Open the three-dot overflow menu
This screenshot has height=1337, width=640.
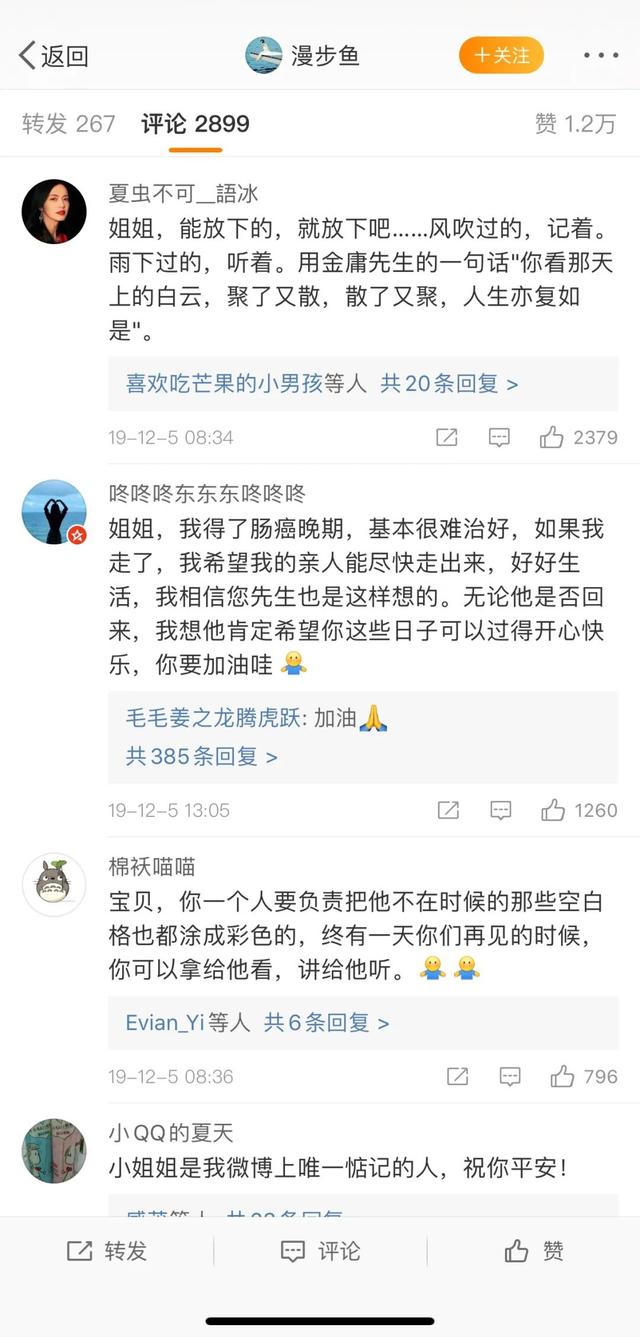[x=601, y=56]
